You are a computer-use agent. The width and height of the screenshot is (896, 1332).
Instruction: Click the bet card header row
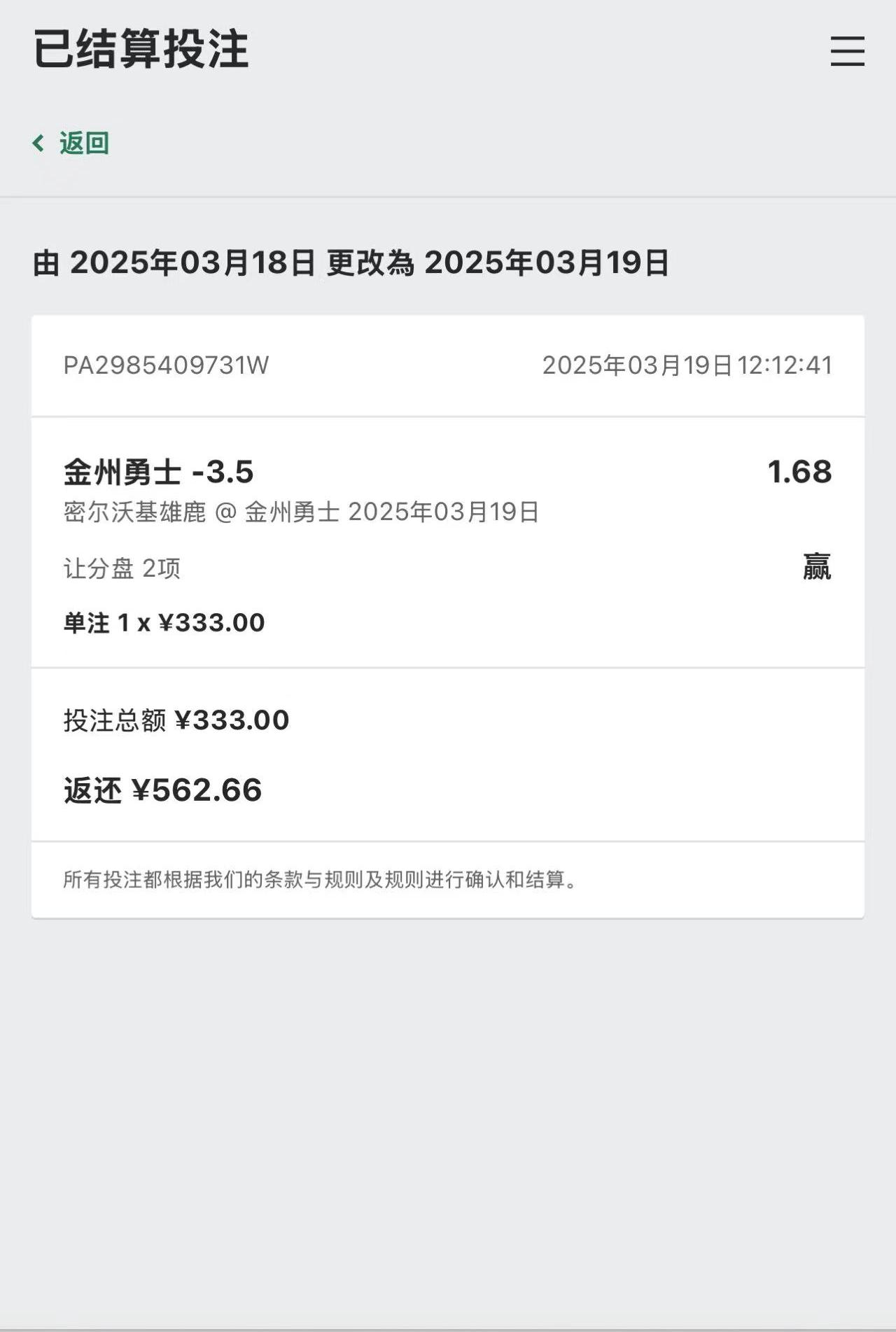448,363
